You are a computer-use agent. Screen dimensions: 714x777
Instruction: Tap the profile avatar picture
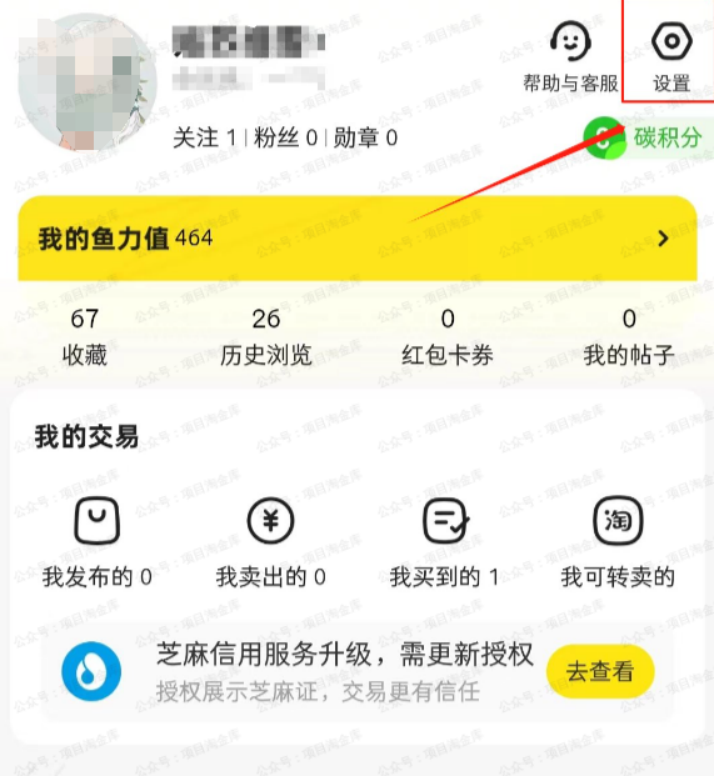click(86, 82)
